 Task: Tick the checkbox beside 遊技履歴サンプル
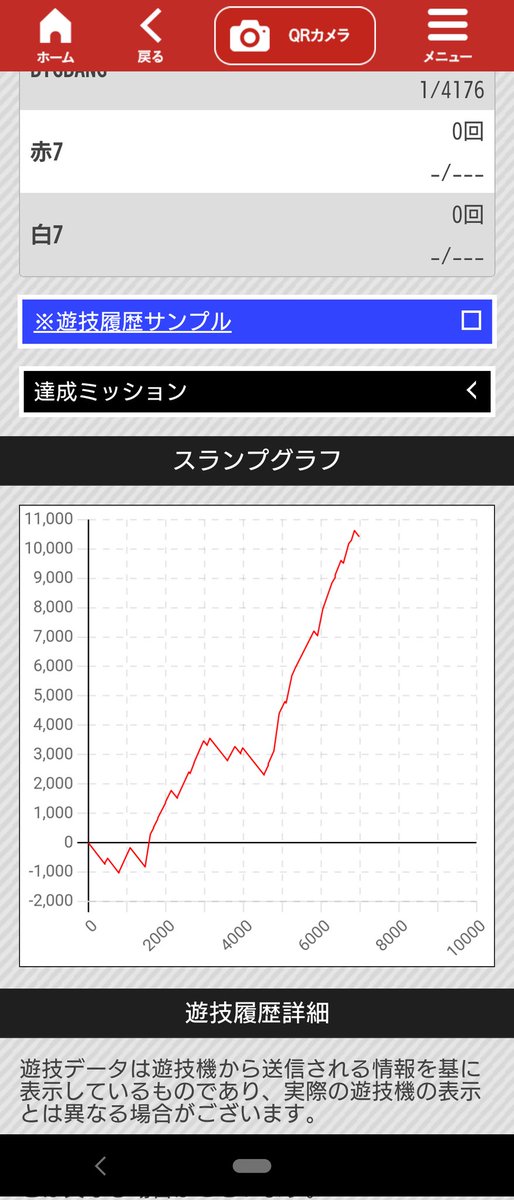tap(471, 320)
